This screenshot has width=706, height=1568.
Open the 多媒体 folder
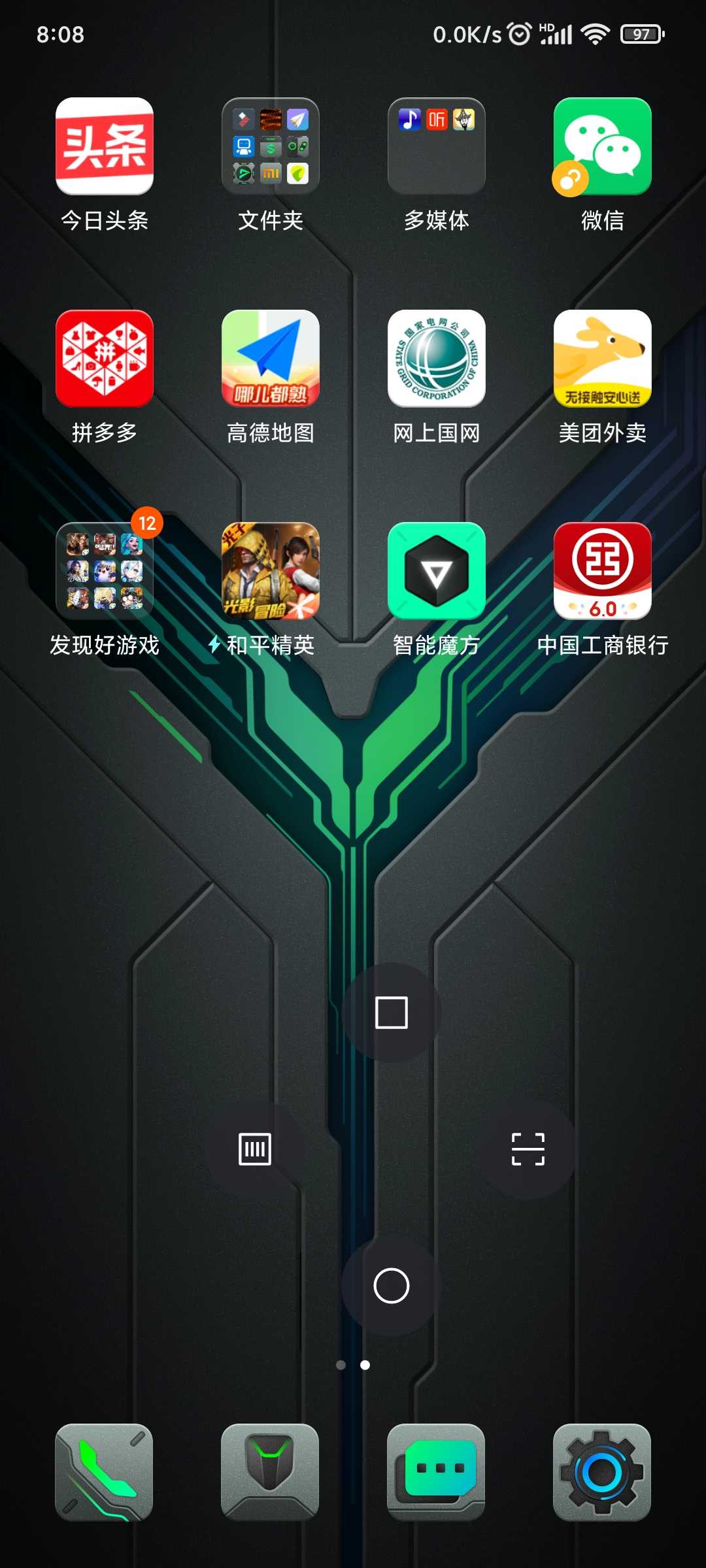(x=437, y=146)
